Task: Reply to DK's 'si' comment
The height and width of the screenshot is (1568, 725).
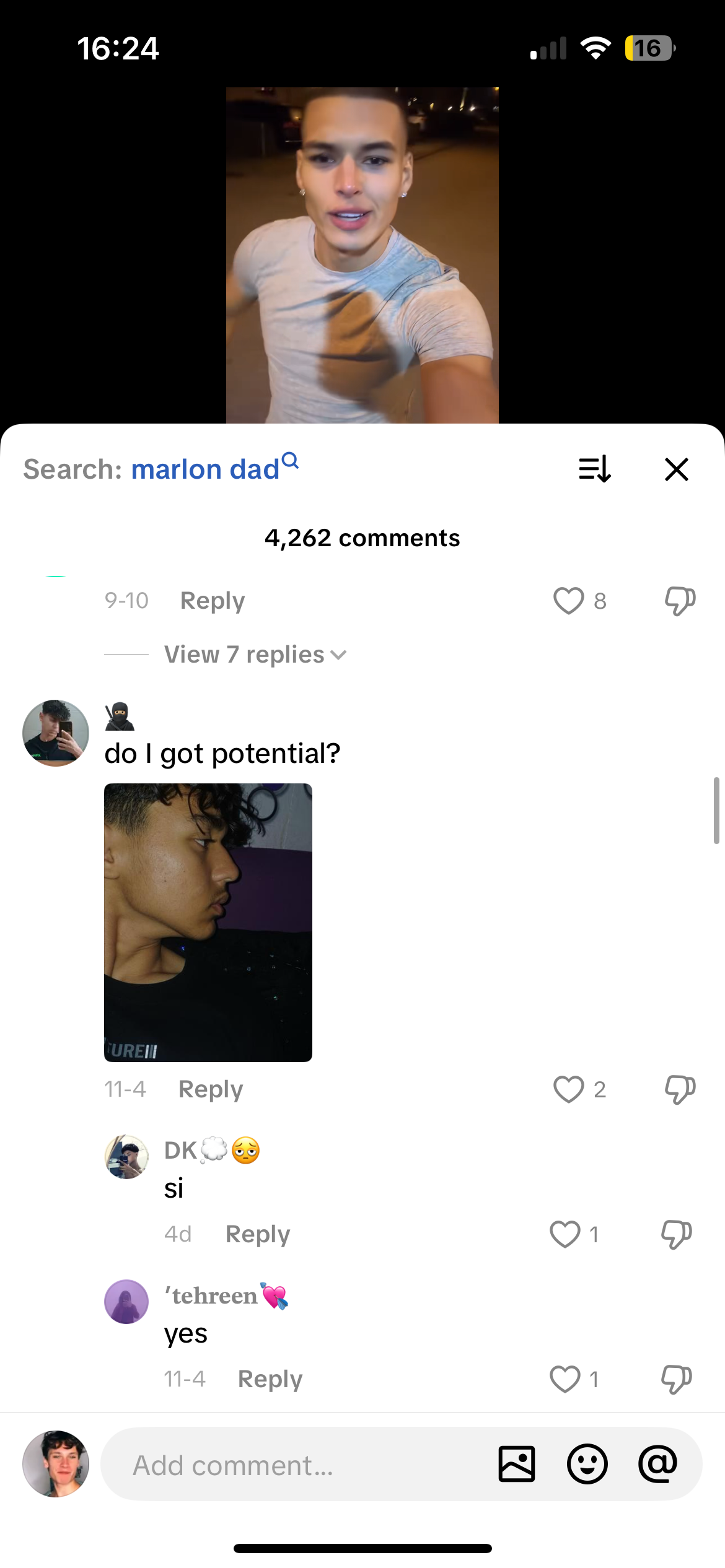Action: point(258,1234)
